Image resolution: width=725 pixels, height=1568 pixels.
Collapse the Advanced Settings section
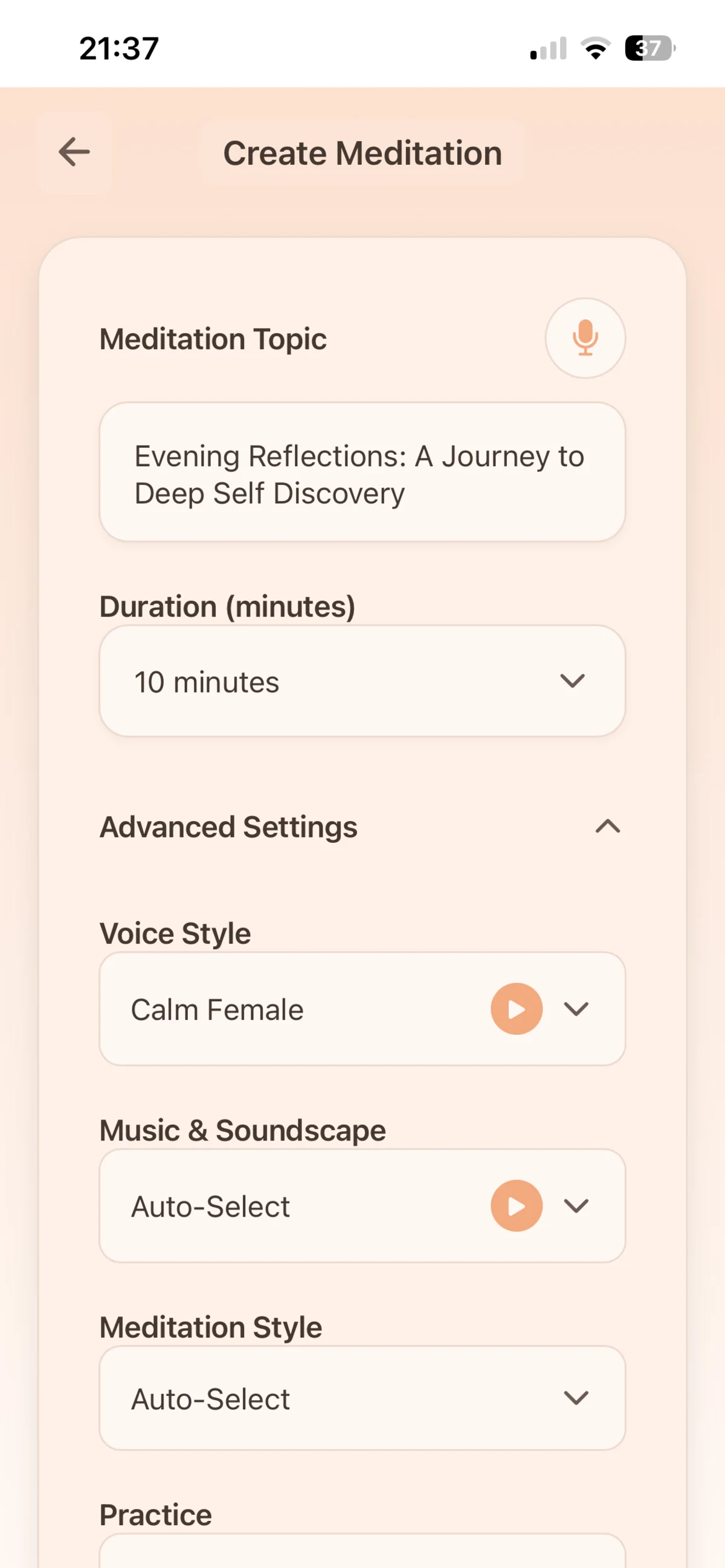pos(608,827)
